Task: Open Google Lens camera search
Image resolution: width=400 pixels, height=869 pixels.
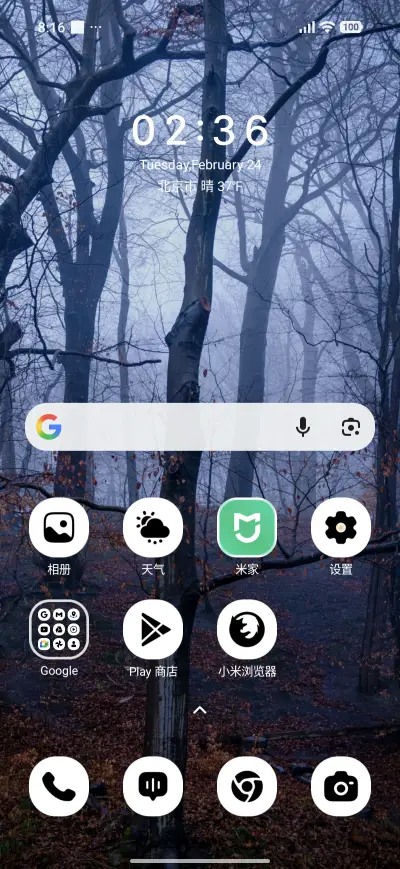Action: tap(351, 427)
